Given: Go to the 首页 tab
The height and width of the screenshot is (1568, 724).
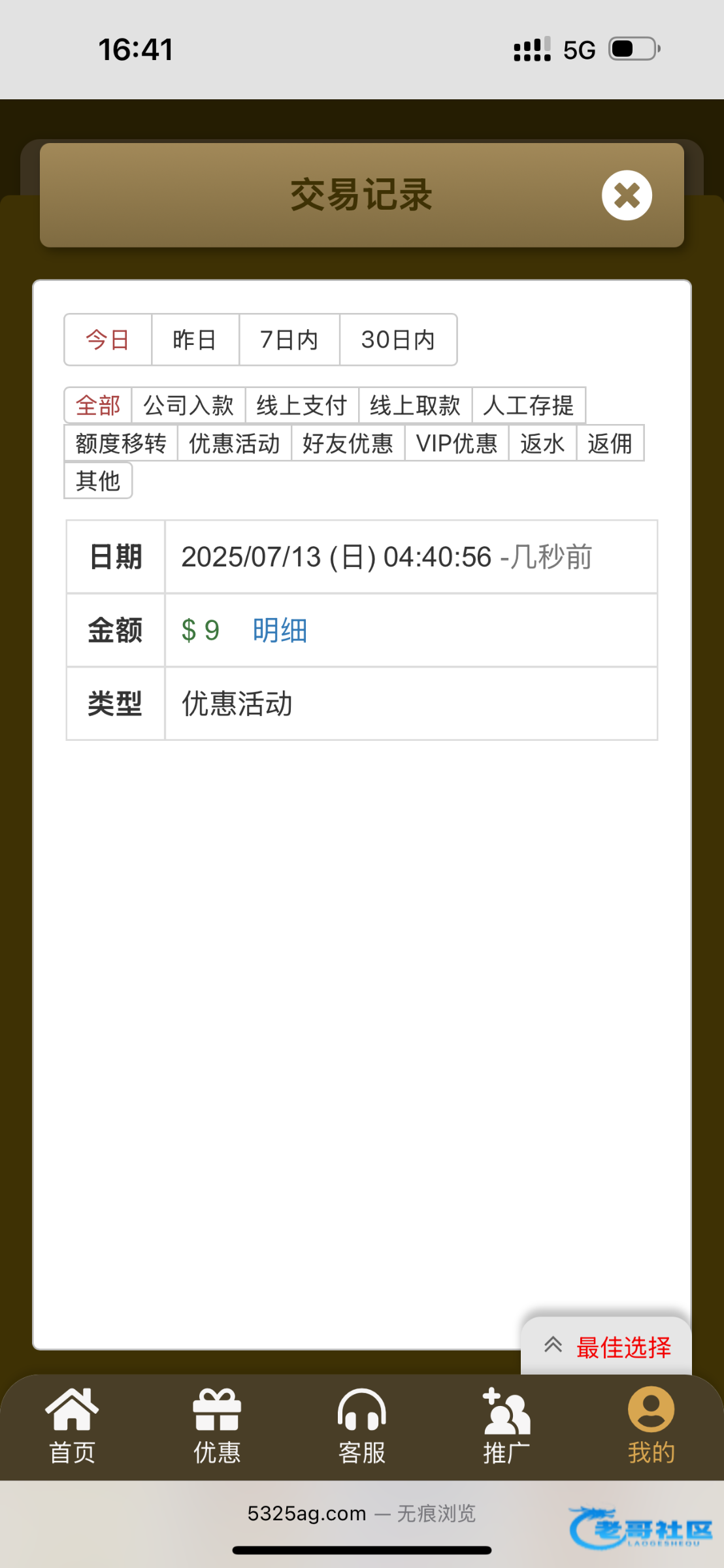Looking at the screenshot, I should click(72, 1427).
